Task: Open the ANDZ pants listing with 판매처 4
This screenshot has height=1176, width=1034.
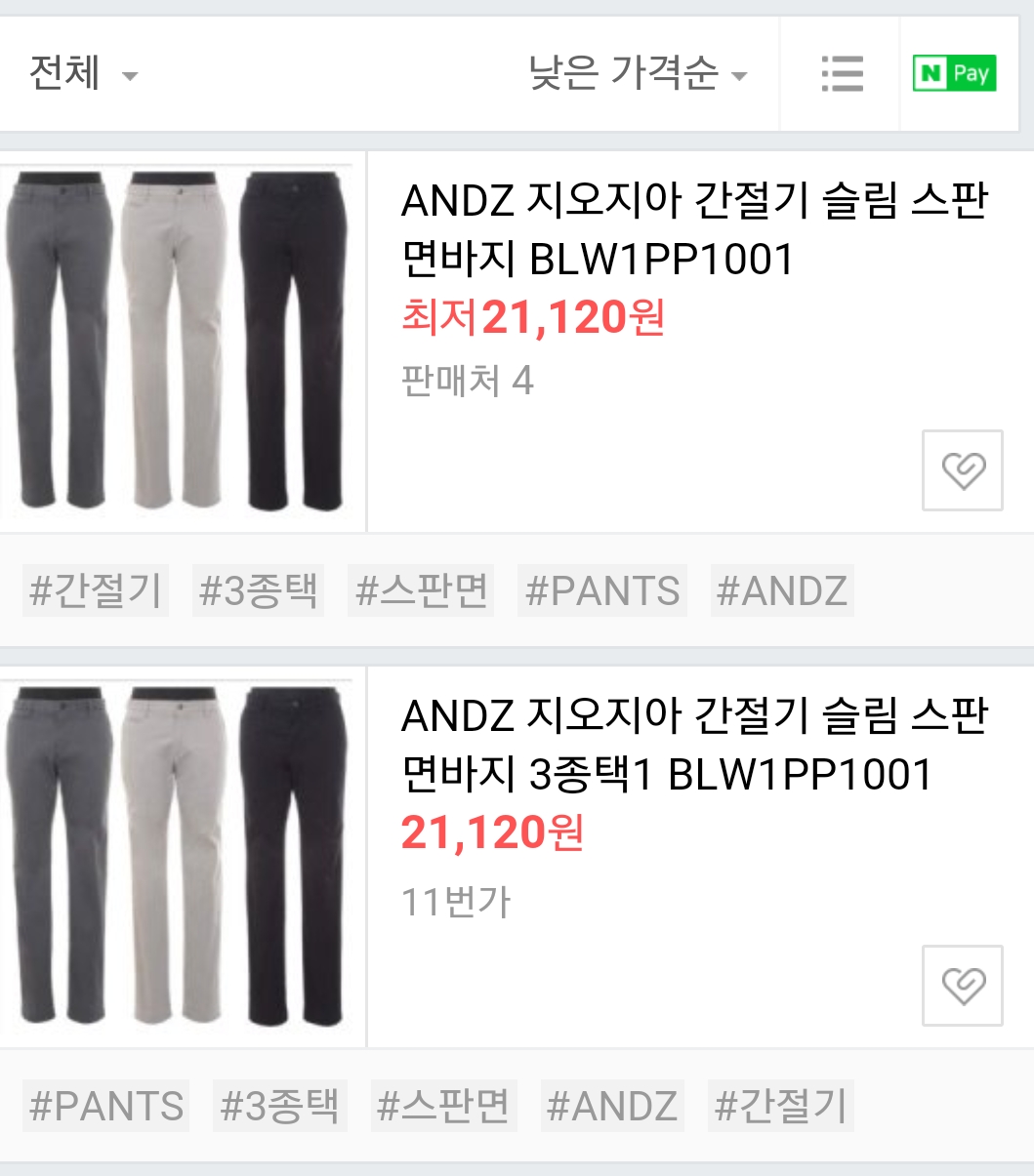Action: tap(694, 230)
